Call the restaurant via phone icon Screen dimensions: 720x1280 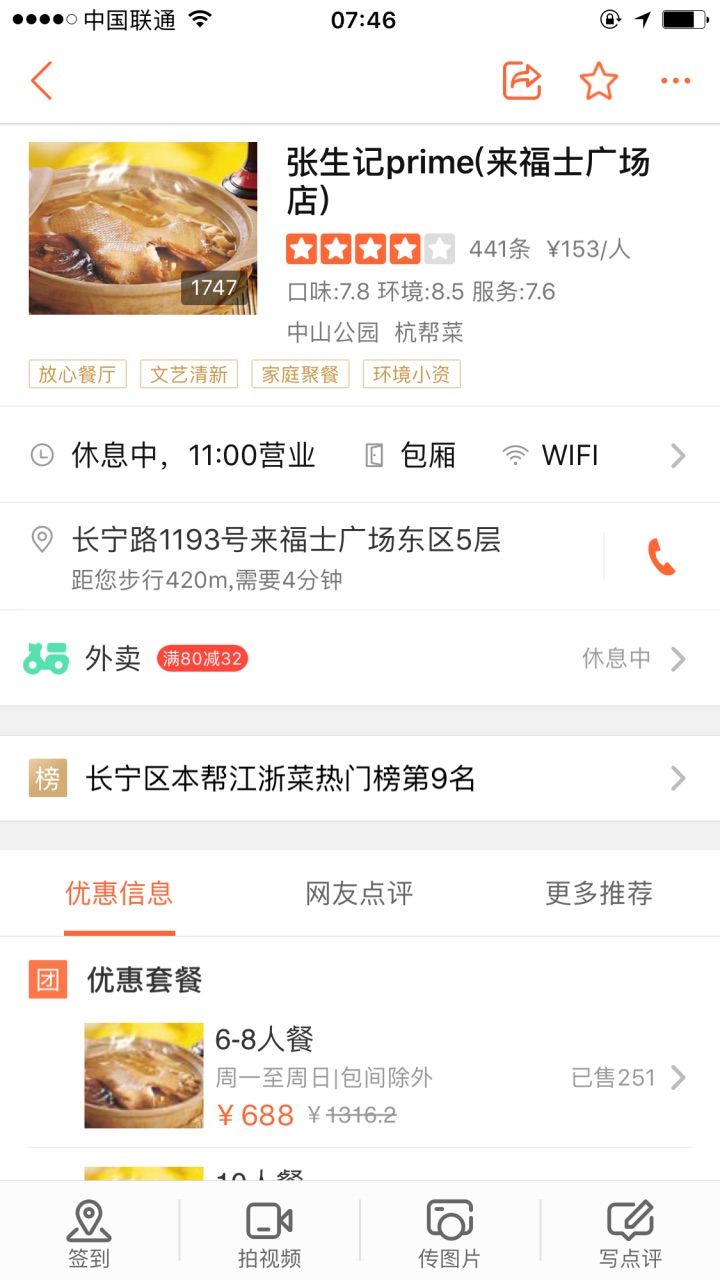(662, 556)
